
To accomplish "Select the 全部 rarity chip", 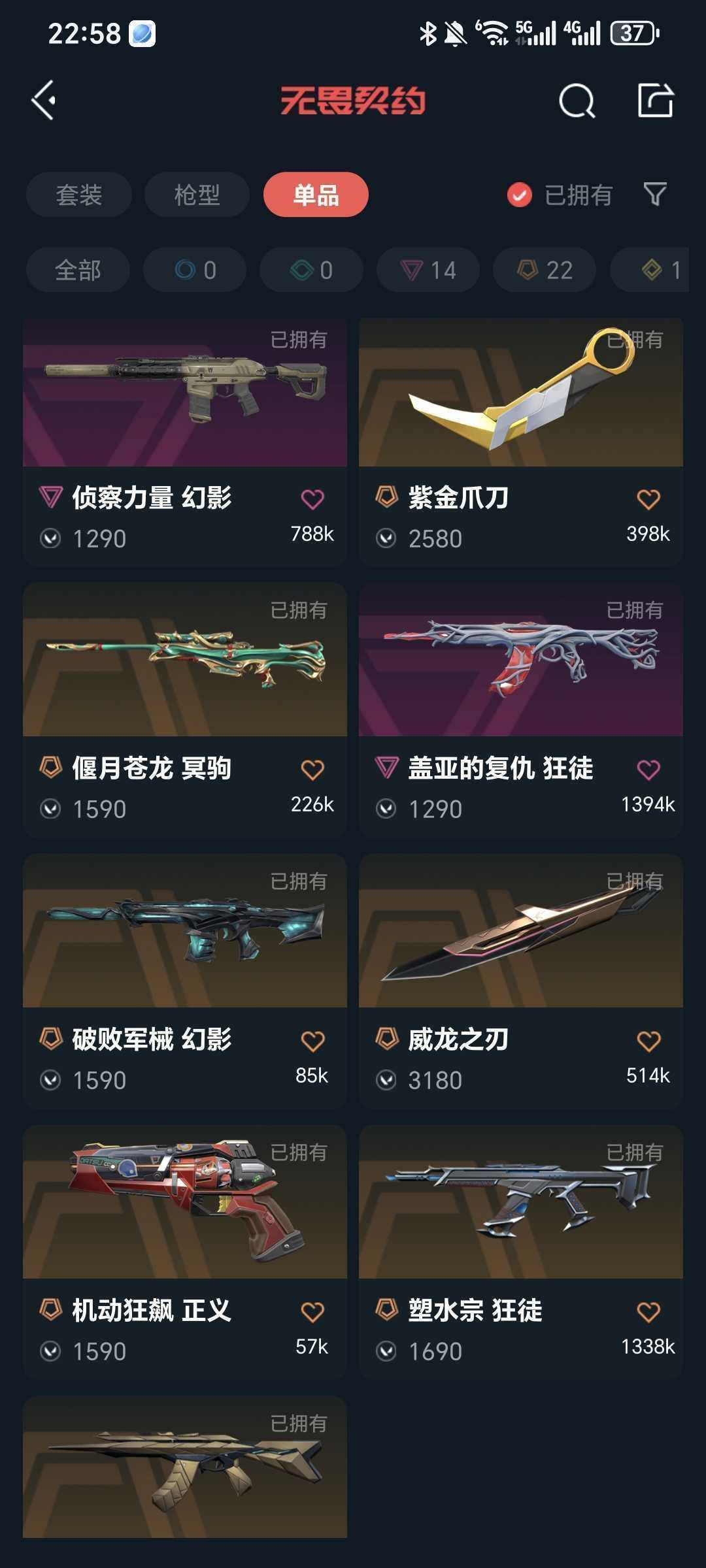I will click(78, 270).
